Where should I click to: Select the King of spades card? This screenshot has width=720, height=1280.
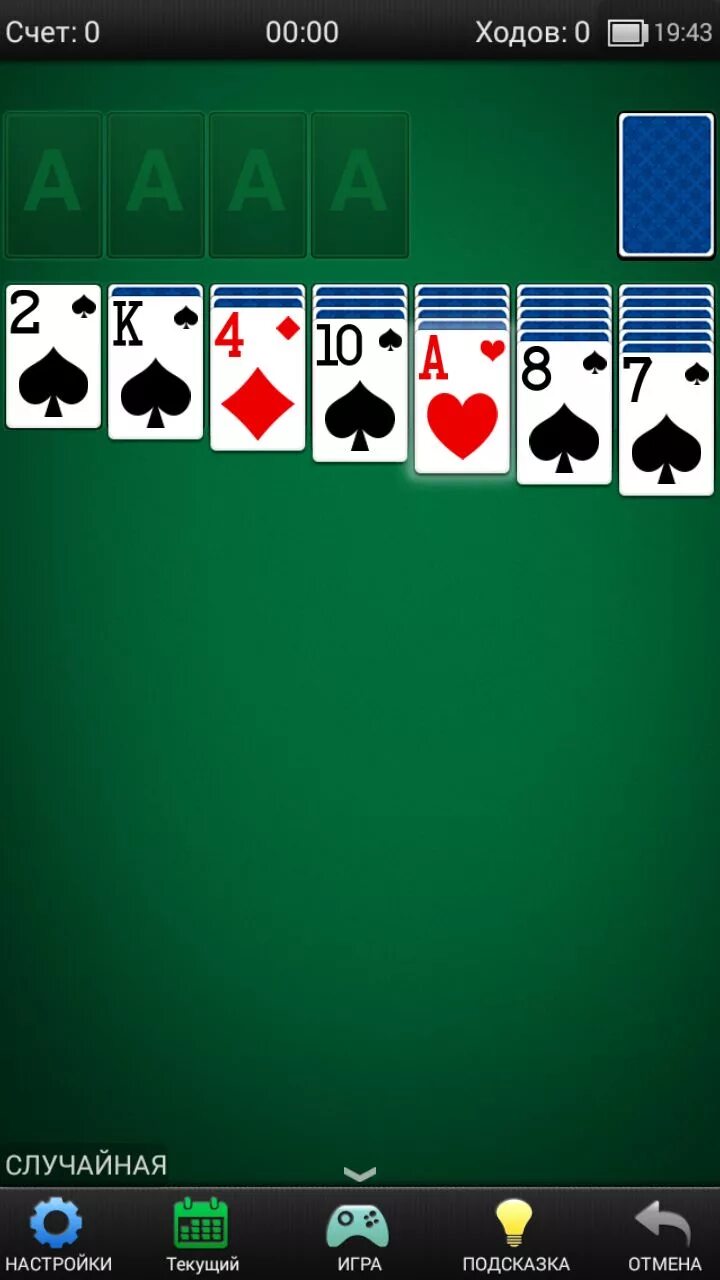click(156, 370)
